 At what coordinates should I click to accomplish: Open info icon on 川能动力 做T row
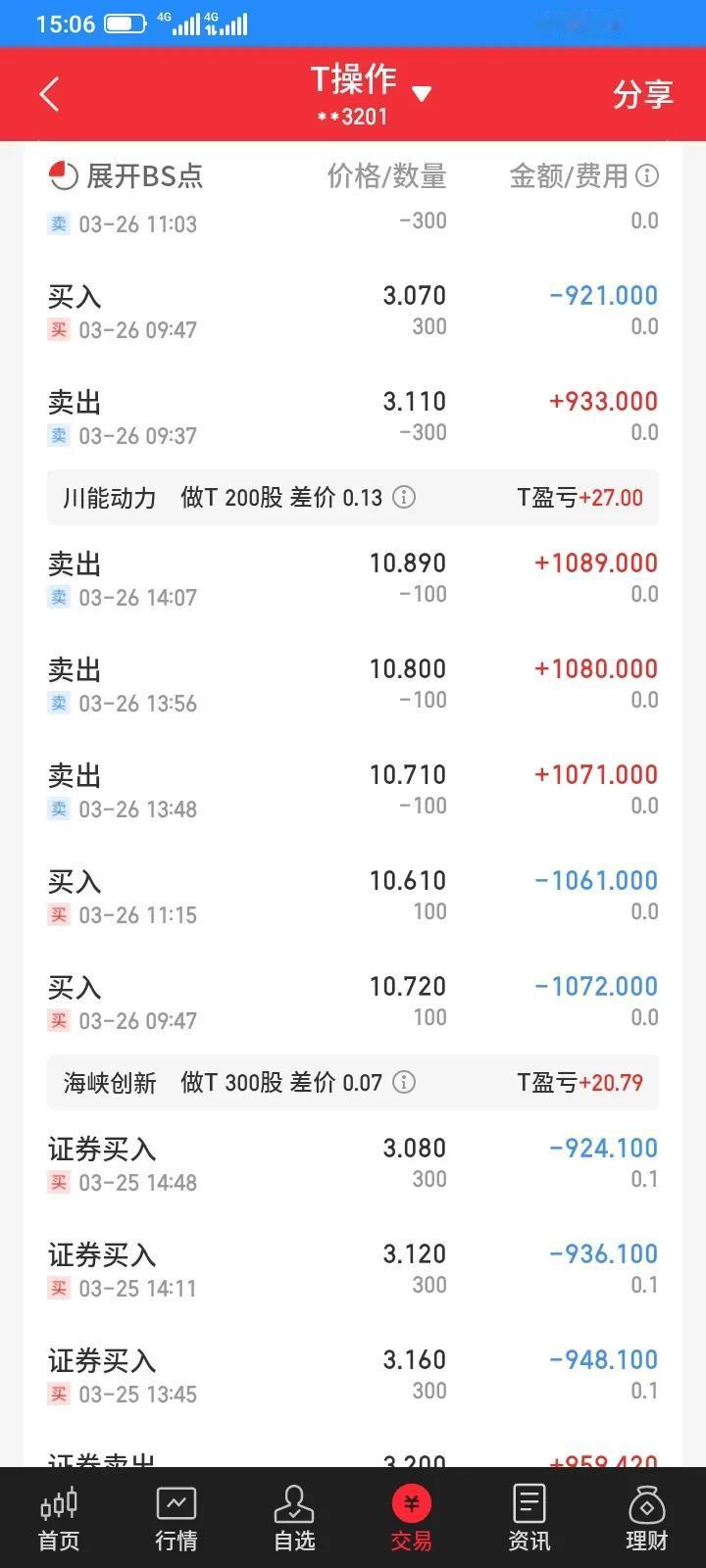click(x=404, y=497)
